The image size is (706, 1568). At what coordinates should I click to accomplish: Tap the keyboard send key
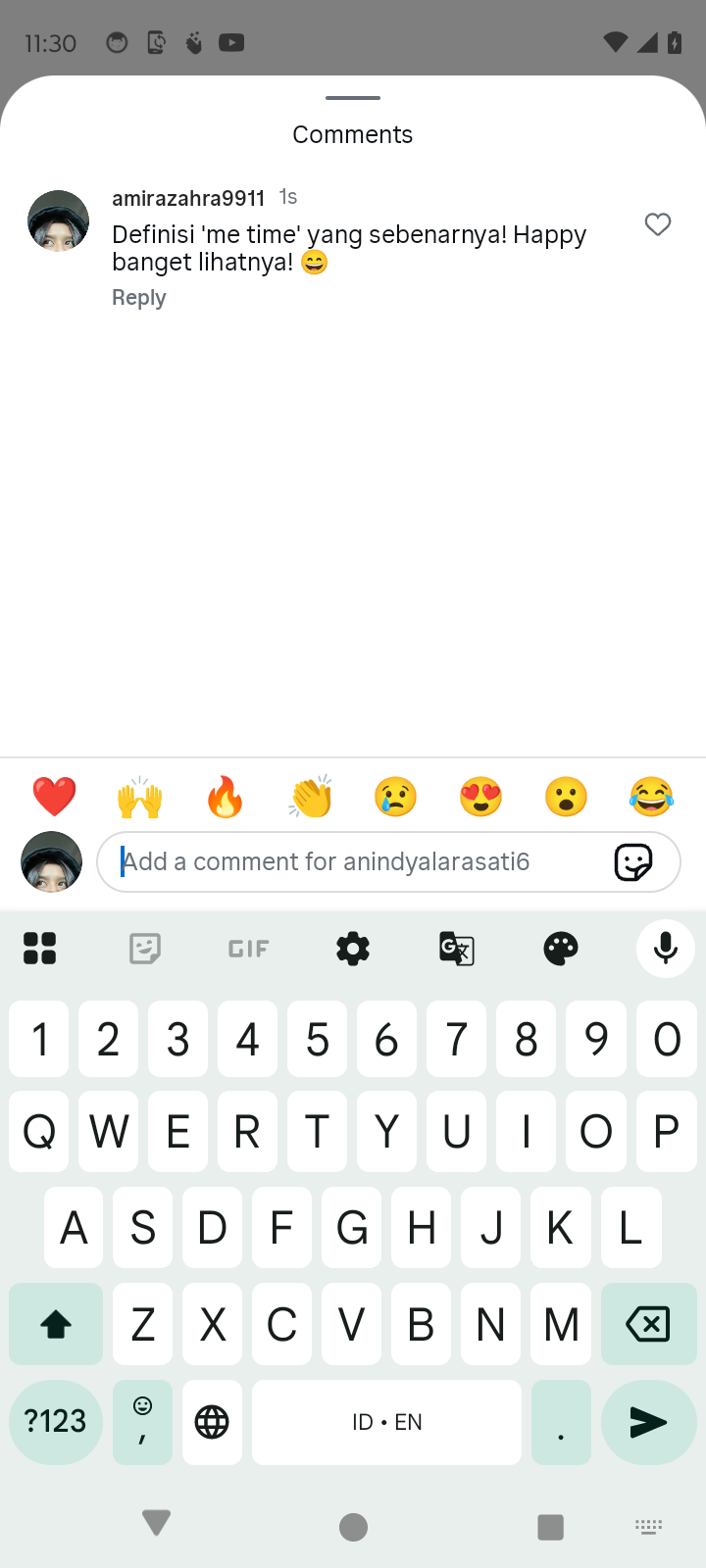648,1422
